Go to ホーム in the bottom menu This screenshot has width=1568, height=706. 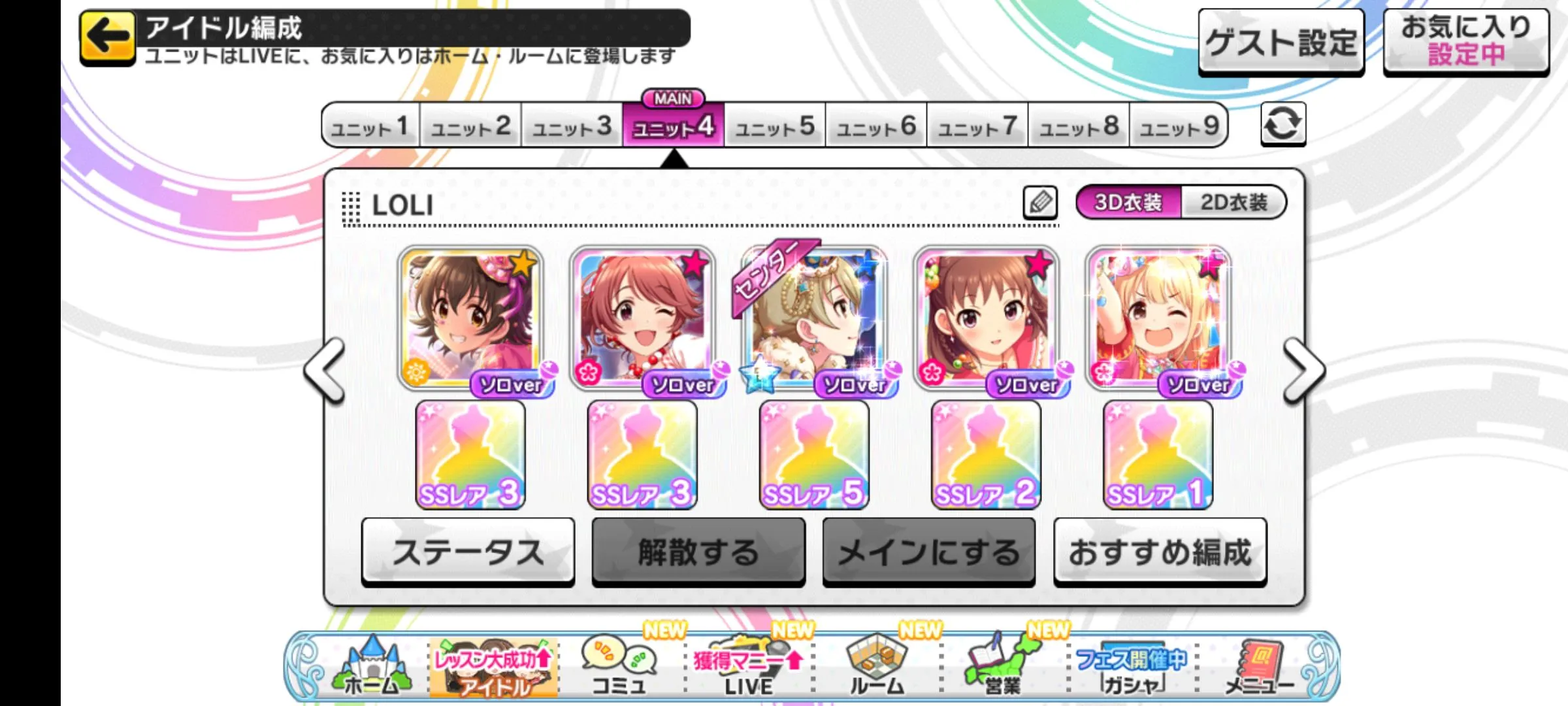(371, 668)
